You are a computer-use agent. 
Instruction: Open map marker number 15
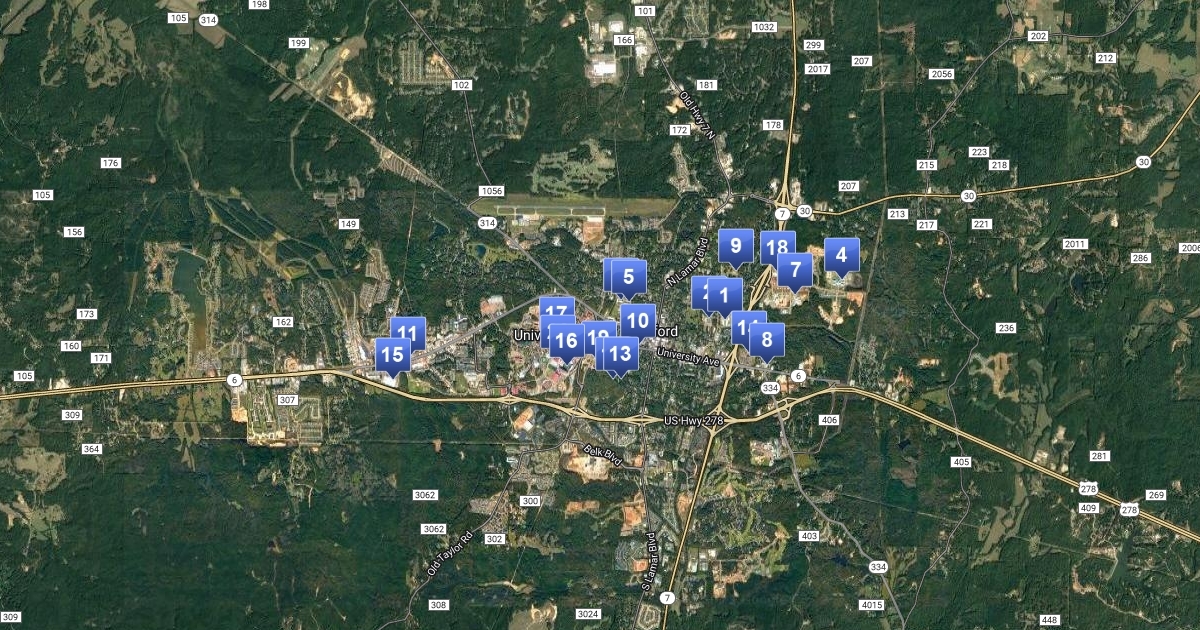392,354
